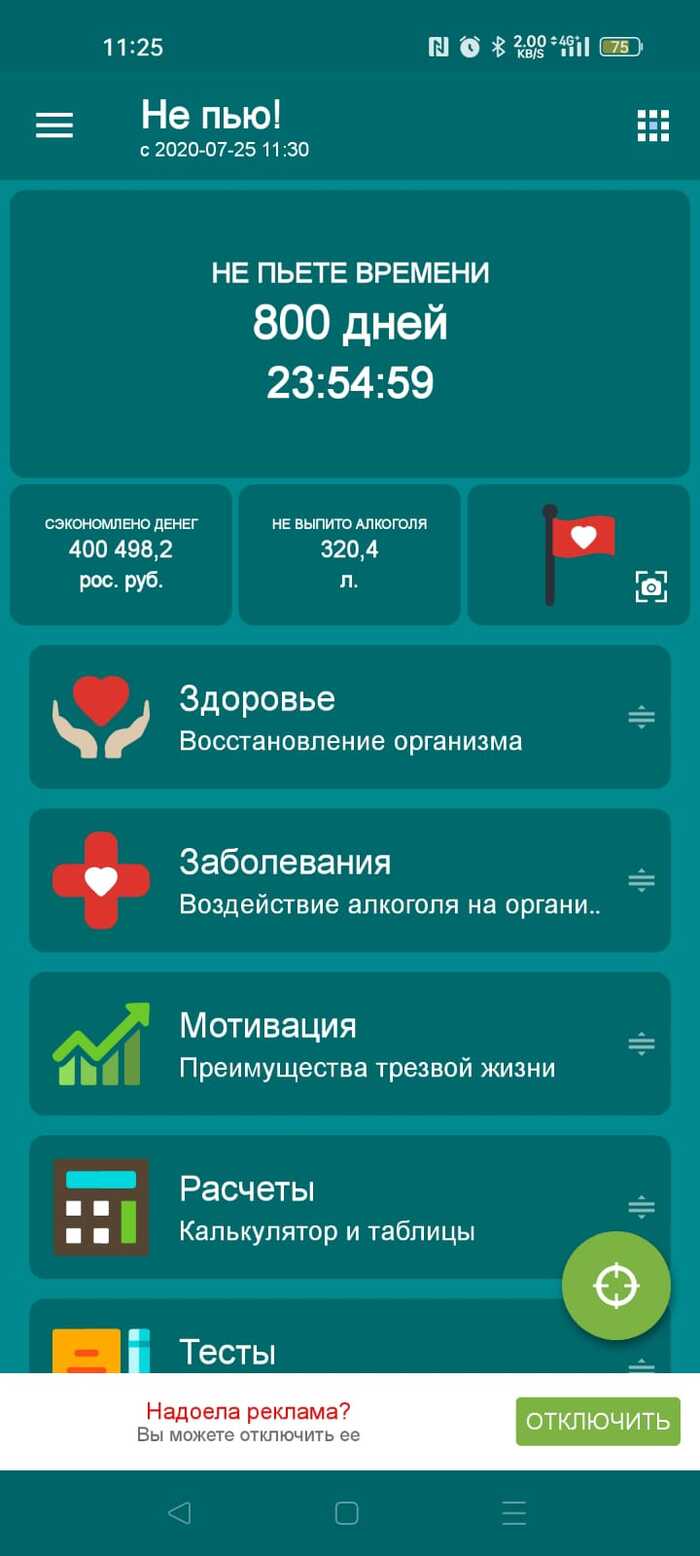Open the hamburger drawer menu
This screenshot has width=700, height=1556.
(55, 125)
